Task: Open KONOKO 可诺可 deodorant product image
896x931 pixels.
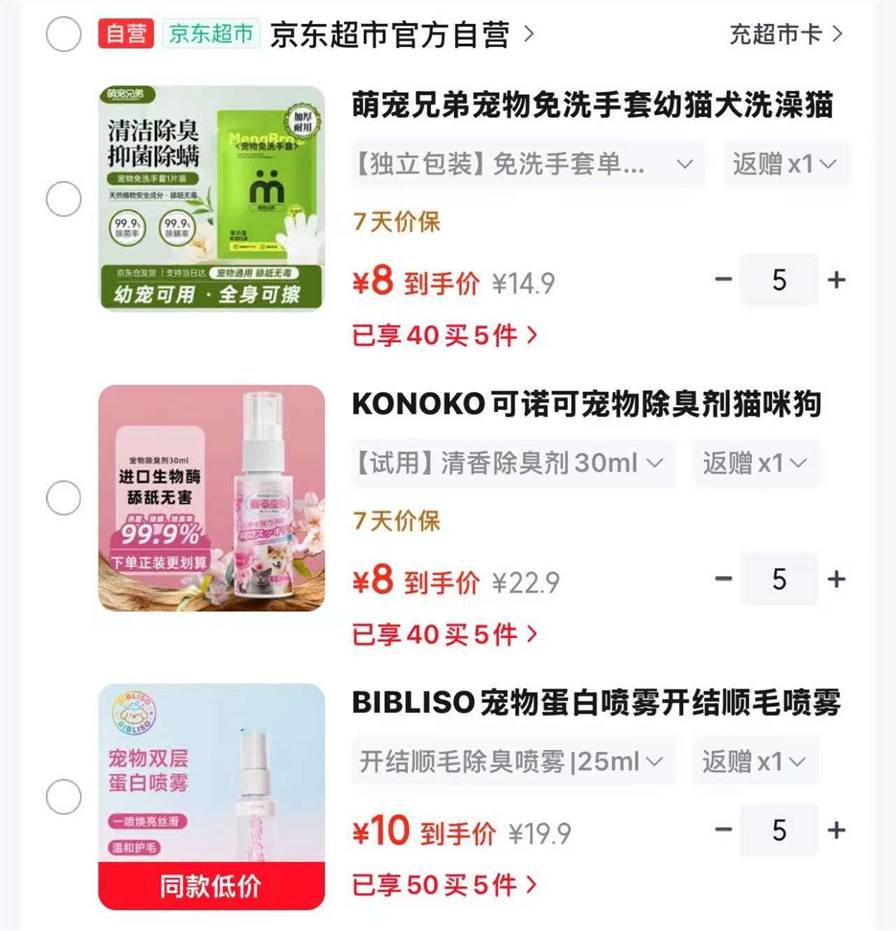Action: [211, 498]
